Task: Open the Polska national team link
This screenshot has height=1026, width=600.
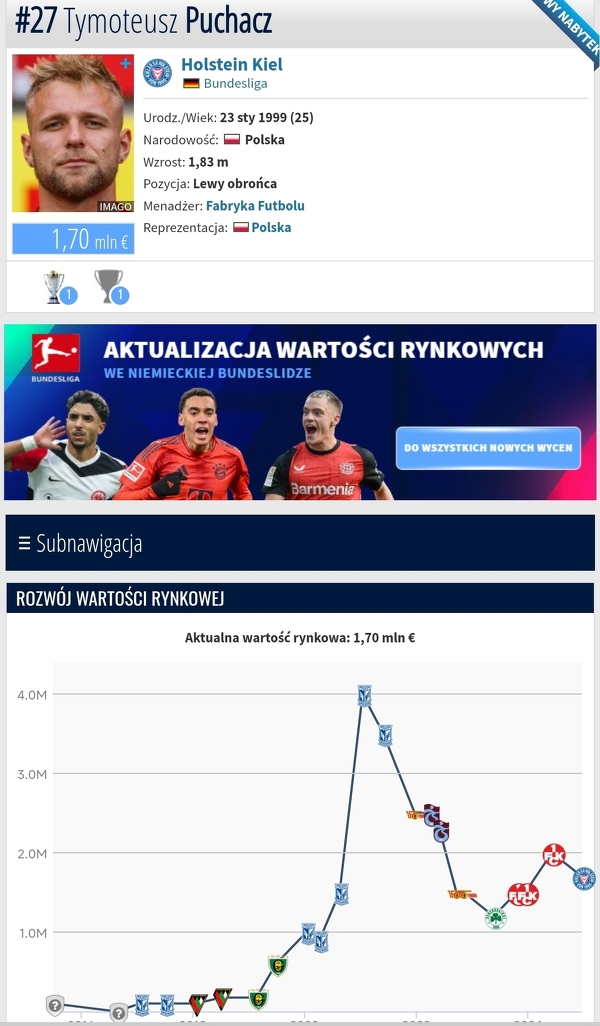Action: 271,227
